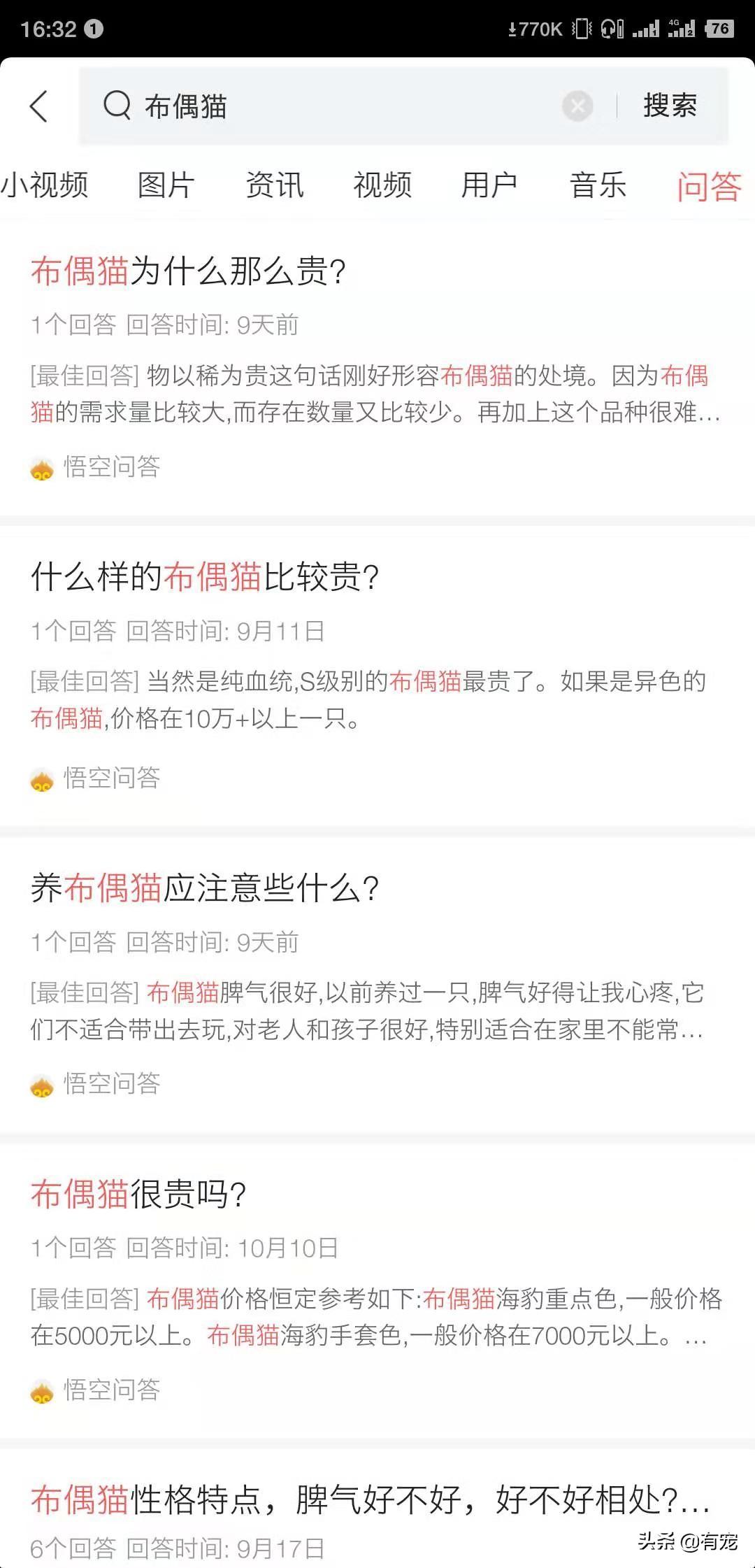
Task: Switch to the 用户 tab
Action: (489, 185)
